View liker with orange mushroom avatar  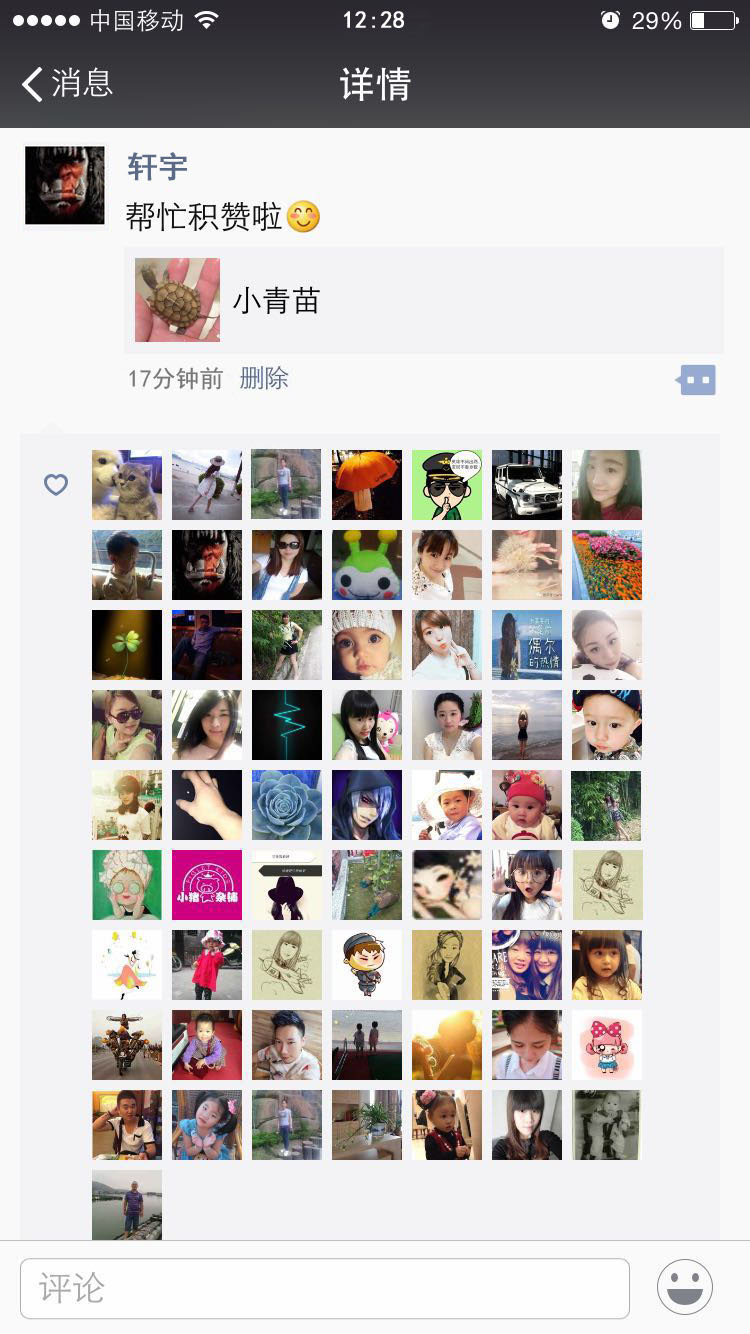(367, 485)
